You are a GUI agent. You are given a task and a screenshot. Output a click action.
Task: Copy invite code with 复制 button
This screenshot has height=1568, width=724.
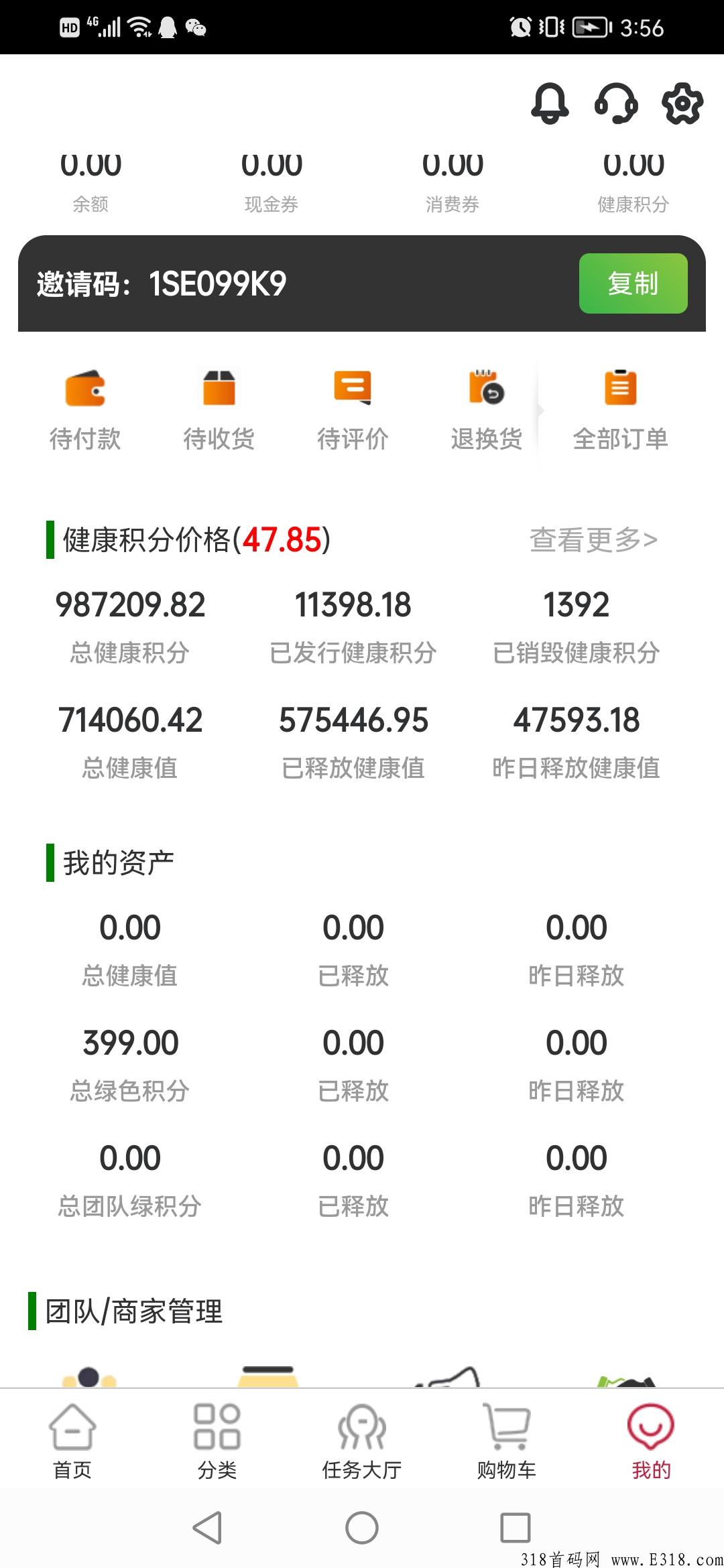point(633,283)
